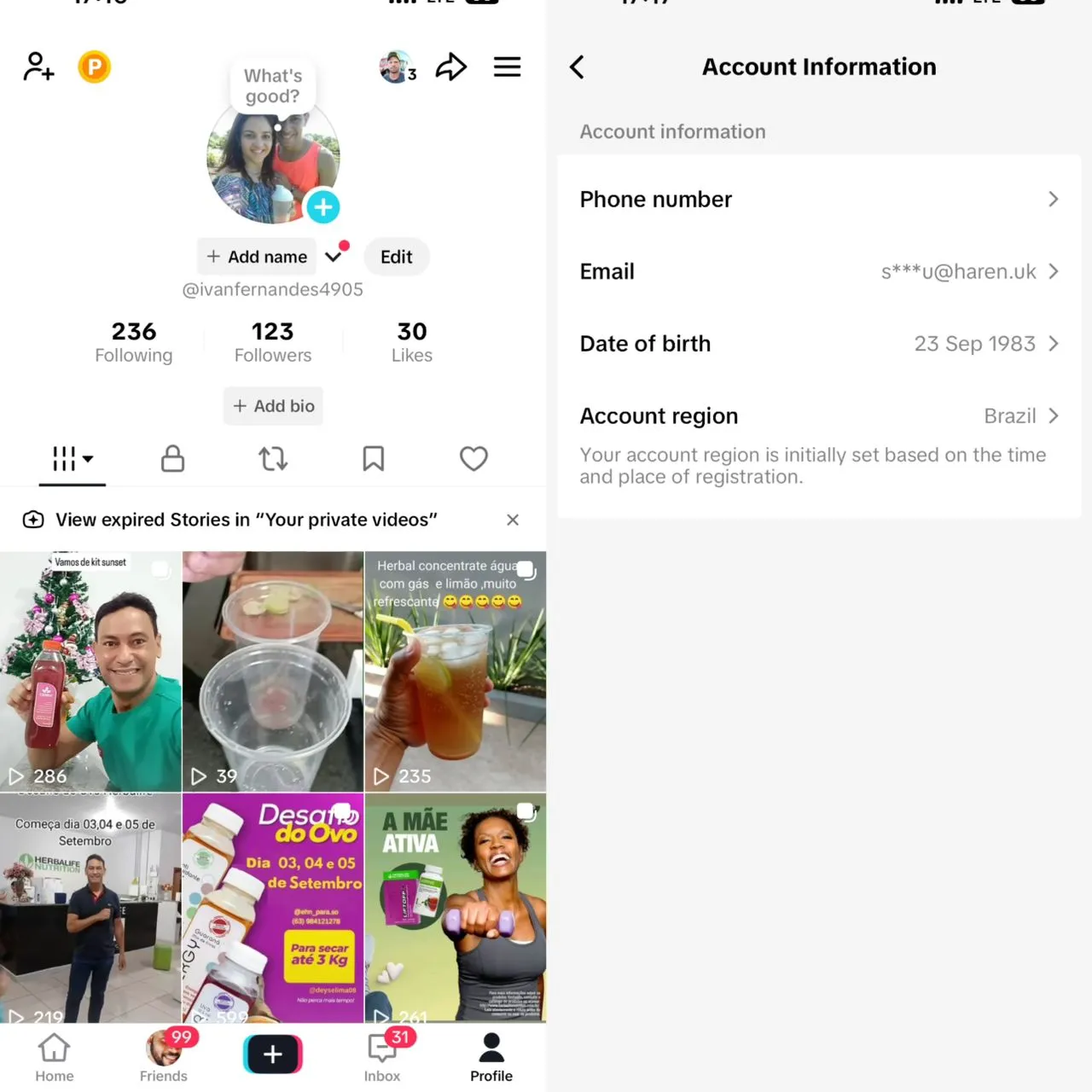Open the liked videos heart tab

tap(473, 459)
